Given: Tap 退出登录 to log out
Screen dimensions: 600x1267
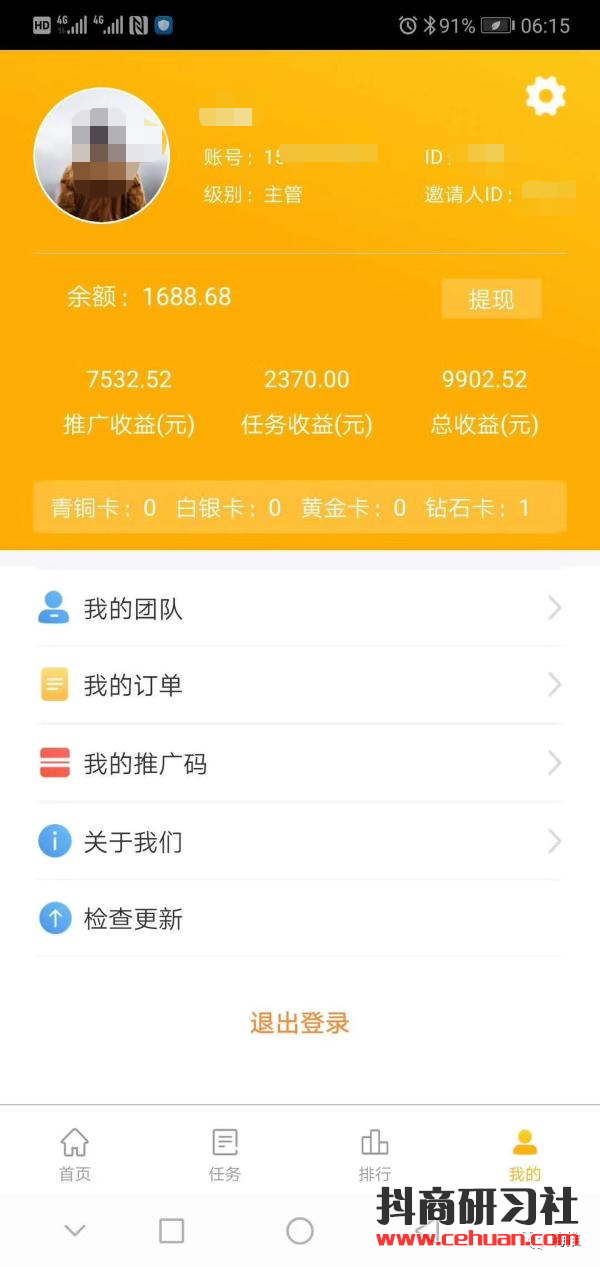Looking at the screenshot, I should click(x=300, y=1023).
